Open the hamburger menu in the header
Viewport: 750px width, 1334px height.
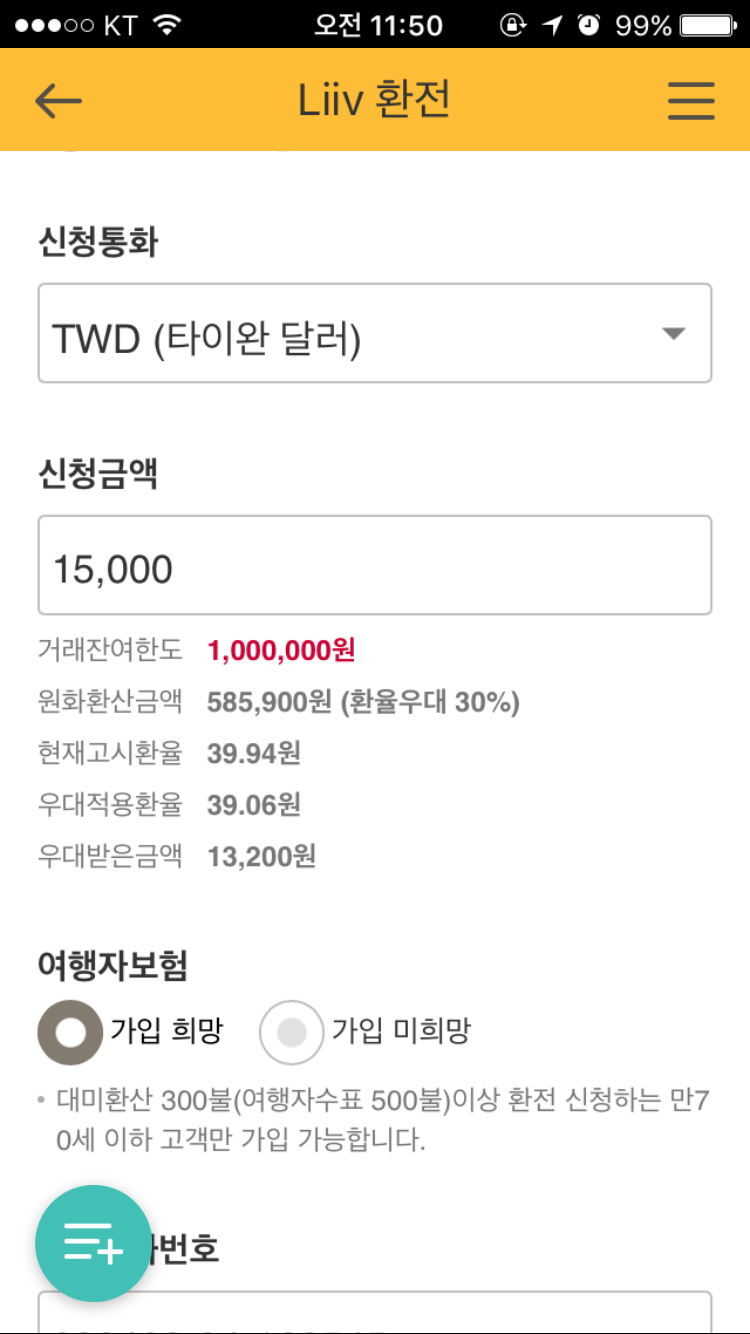coord(690,100)
